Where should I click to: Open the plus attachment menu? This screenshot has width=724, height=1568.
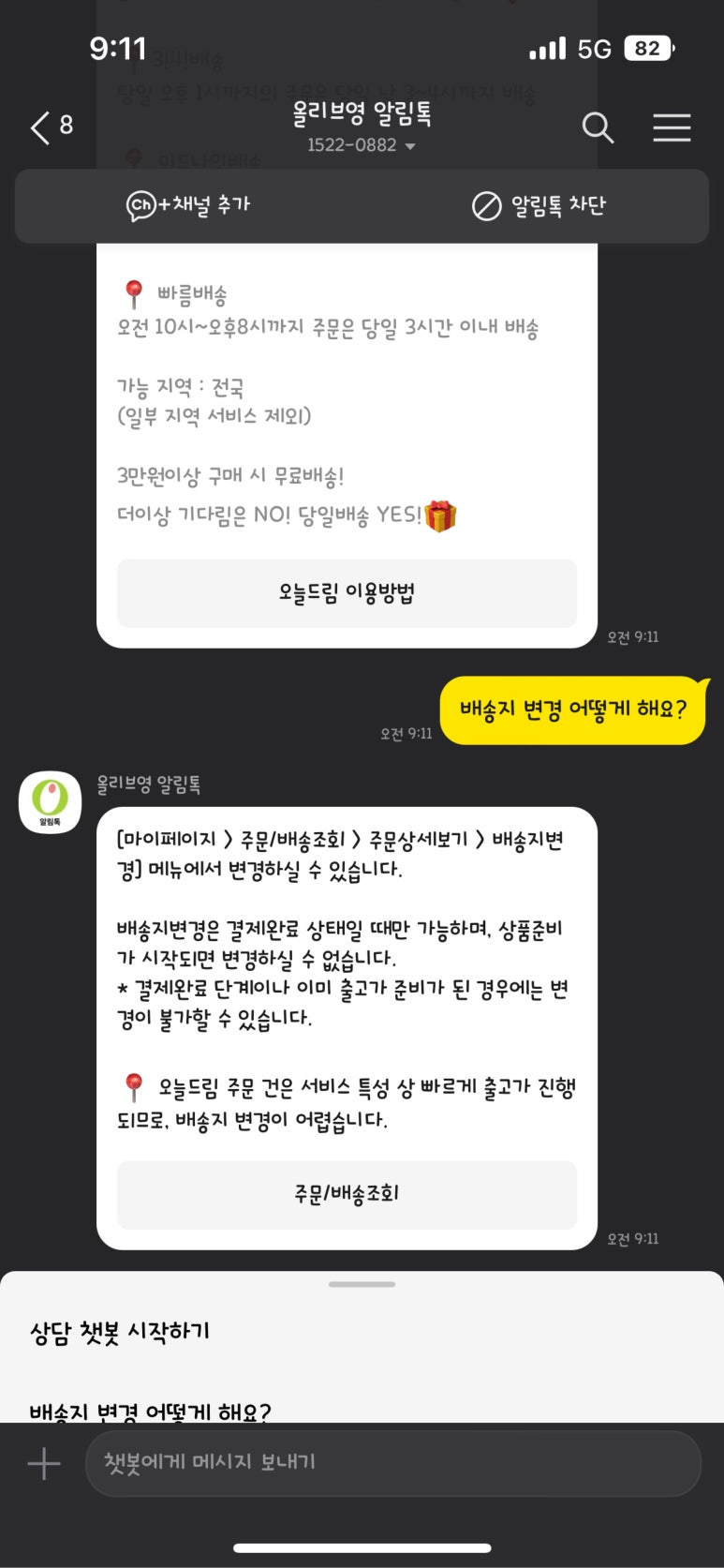(44, 1463)
